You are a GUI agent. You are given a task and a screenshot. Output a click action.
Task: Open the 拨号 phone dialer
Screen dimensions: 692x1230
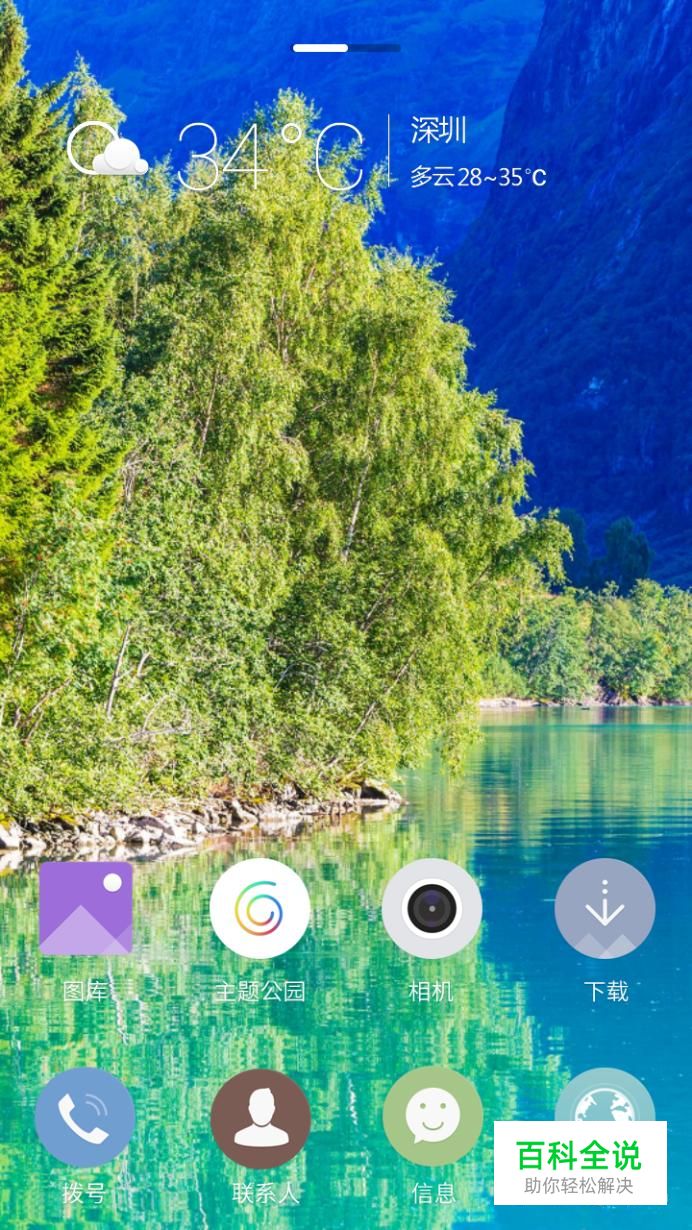click(85, 1117)
